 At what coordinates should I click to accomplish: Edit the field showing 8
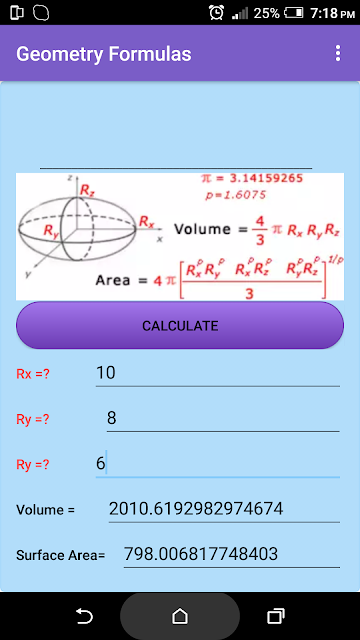click(223, 419)
